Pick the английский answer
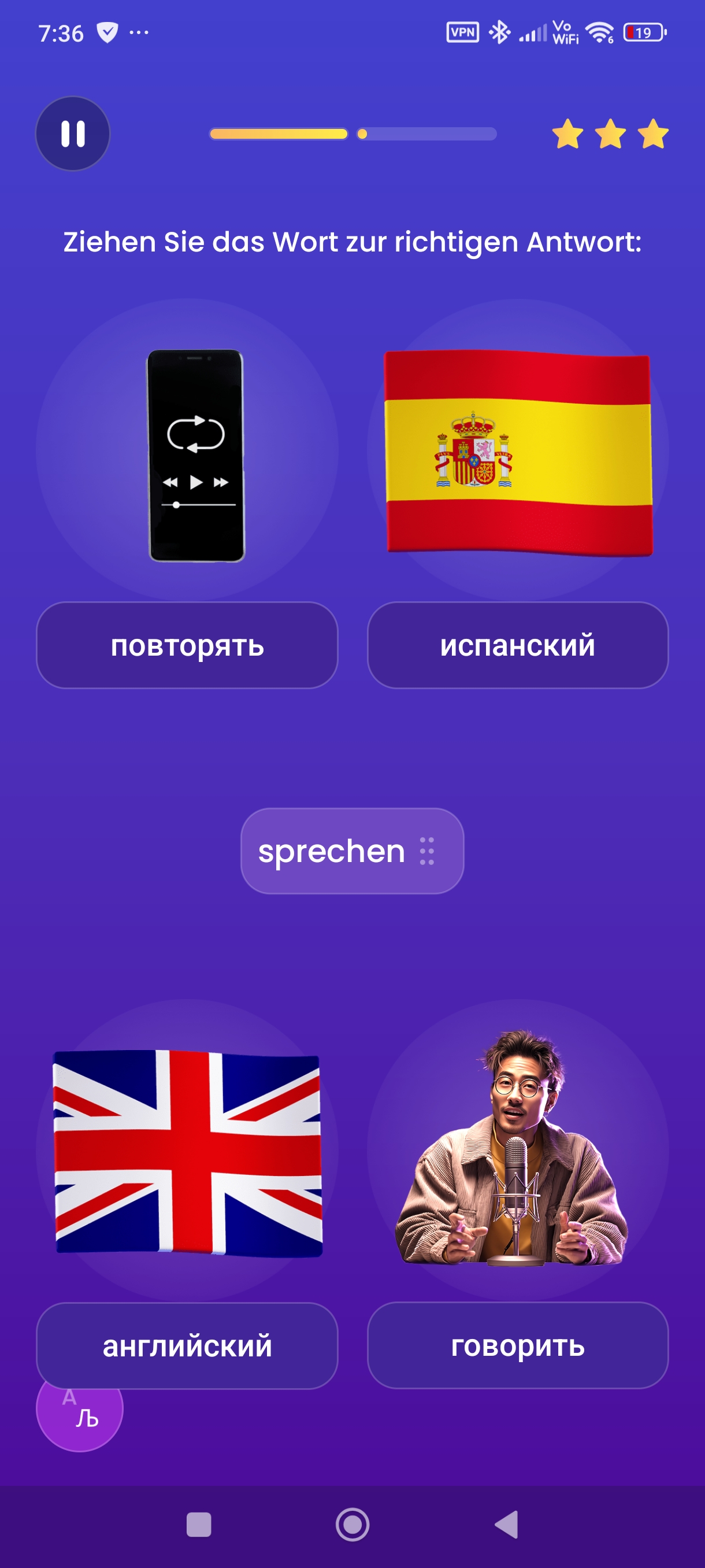 [x=187, y=1345]
